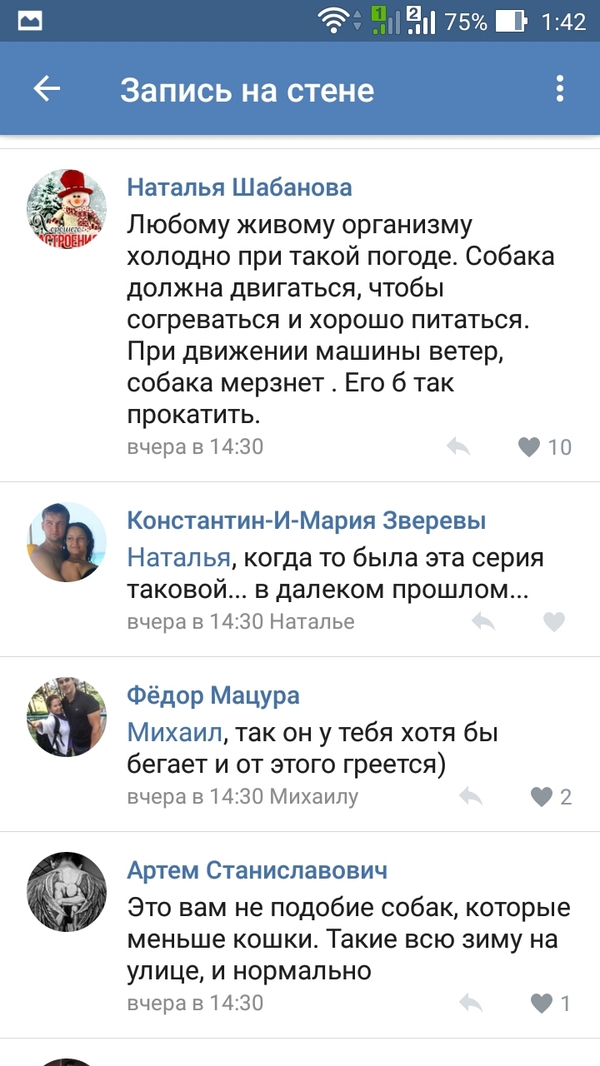Open the overflow menu

point(560,89)
